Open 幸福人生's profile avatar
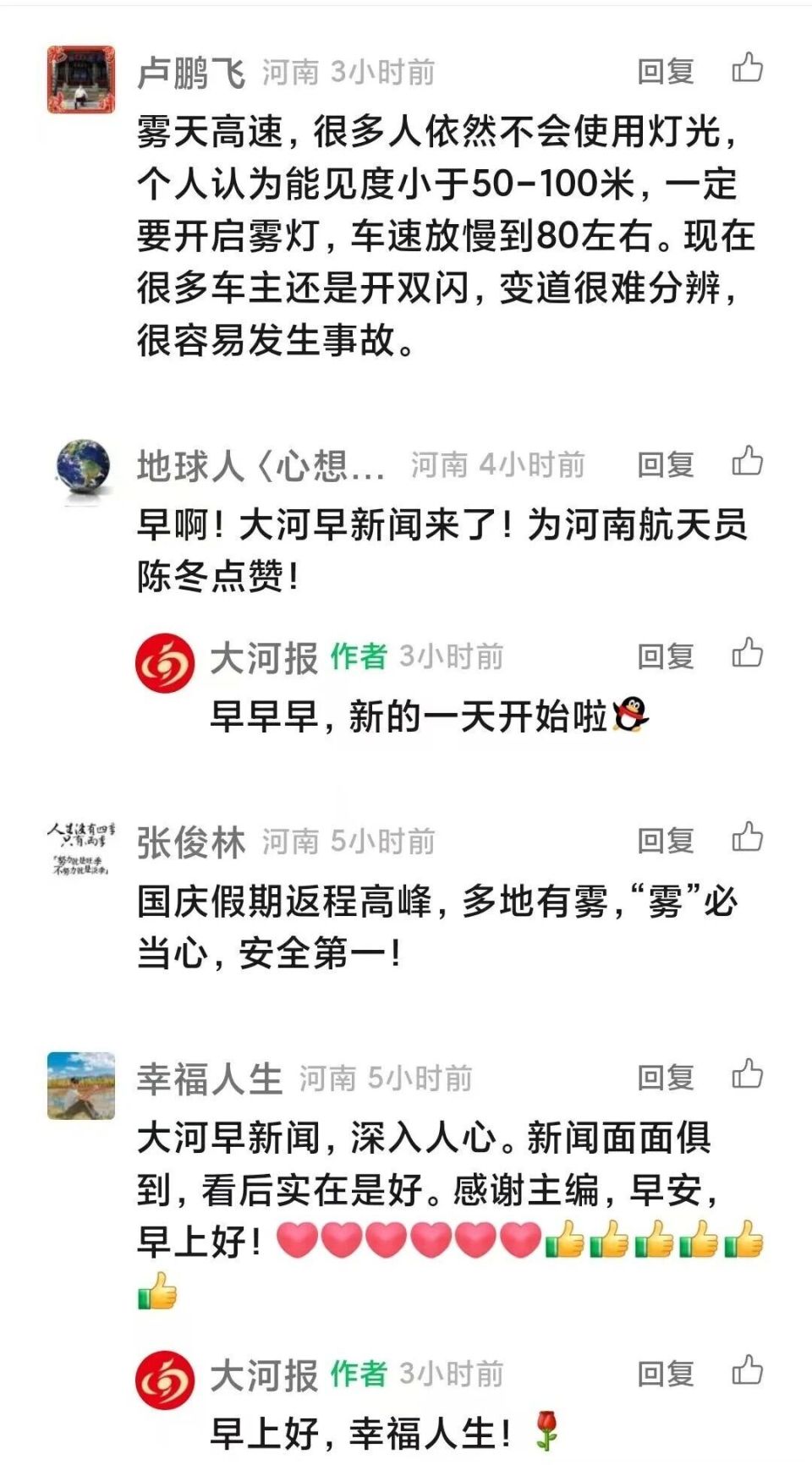Image resolution: width=812 pixels, height=1465 pixels. click(x=81, y=1085)
